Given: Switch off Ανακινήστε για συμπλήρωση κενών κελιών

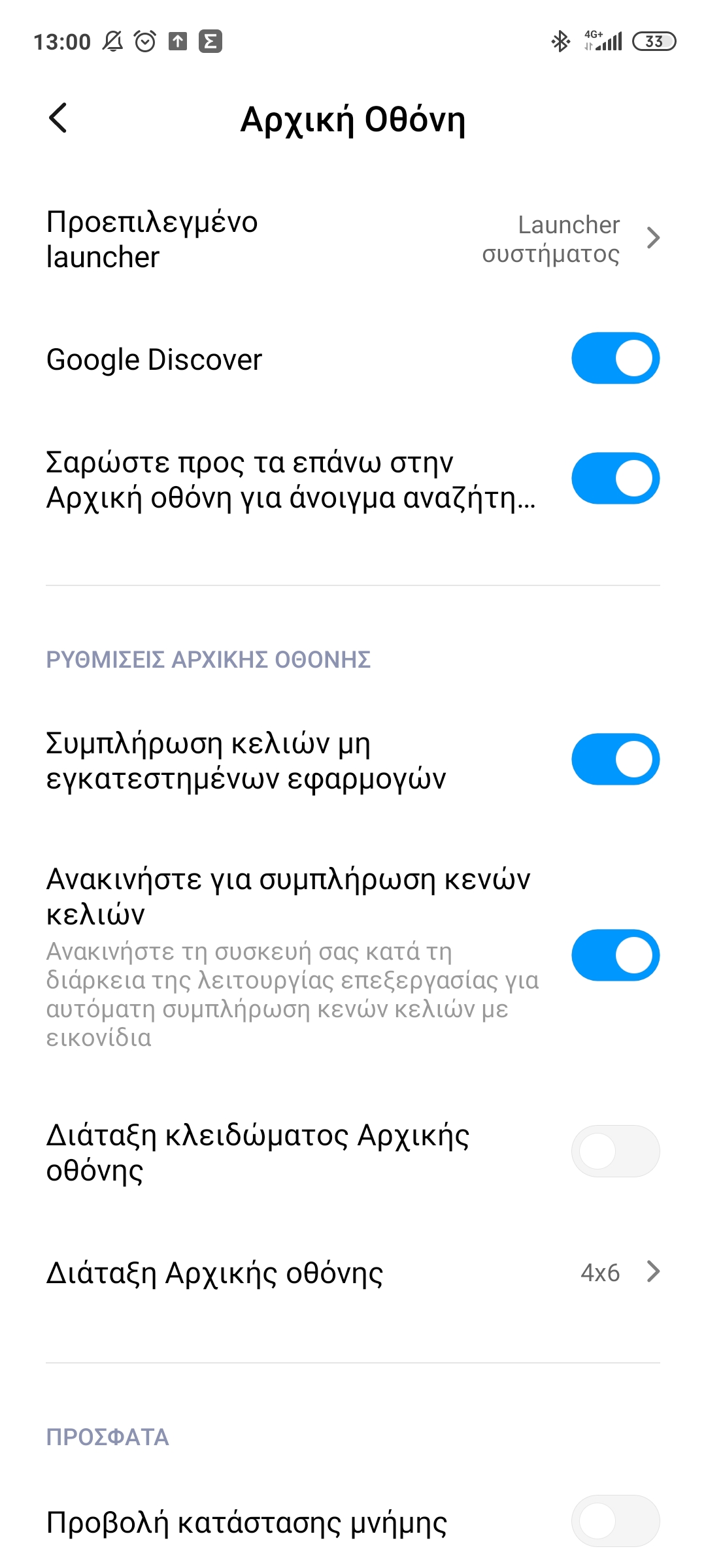Looking at the screenshot, I should click(x=615, y=956).
